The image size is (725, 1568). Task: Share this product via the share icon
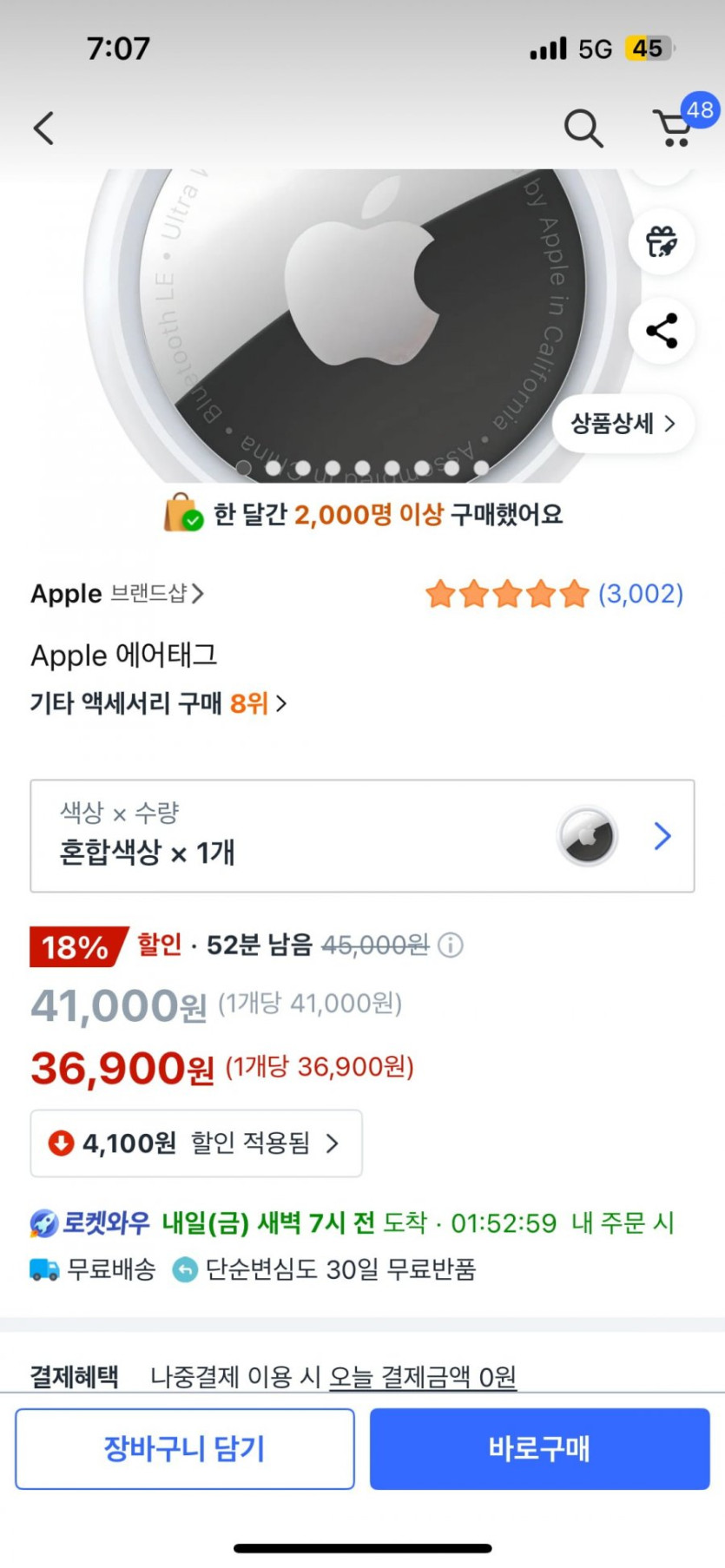(661, 330)
